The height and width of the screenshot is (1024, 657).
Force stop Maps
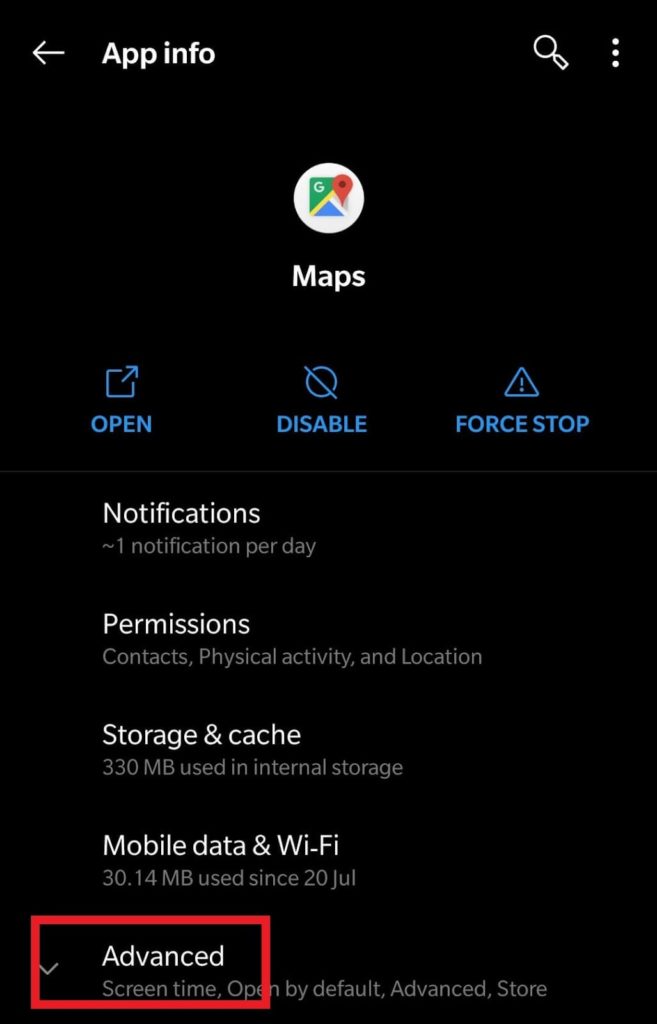[521, 401]
